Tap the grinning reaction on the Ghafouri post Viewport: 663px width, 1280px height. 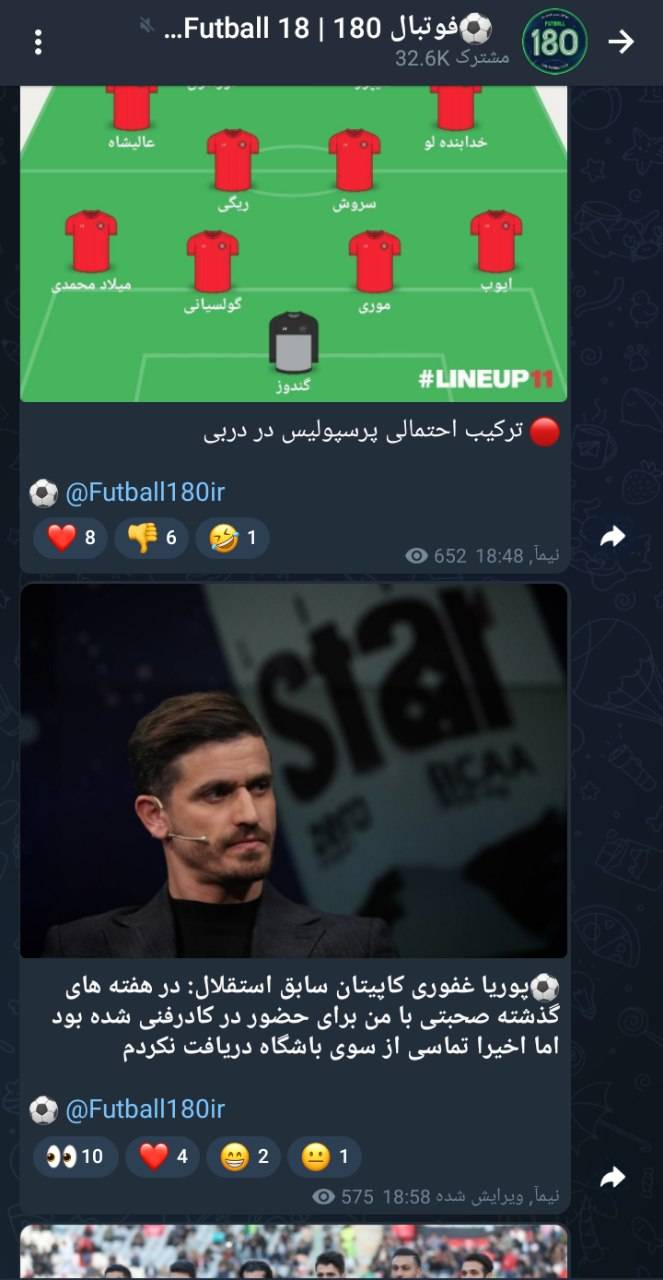[x=243, y=1157]
